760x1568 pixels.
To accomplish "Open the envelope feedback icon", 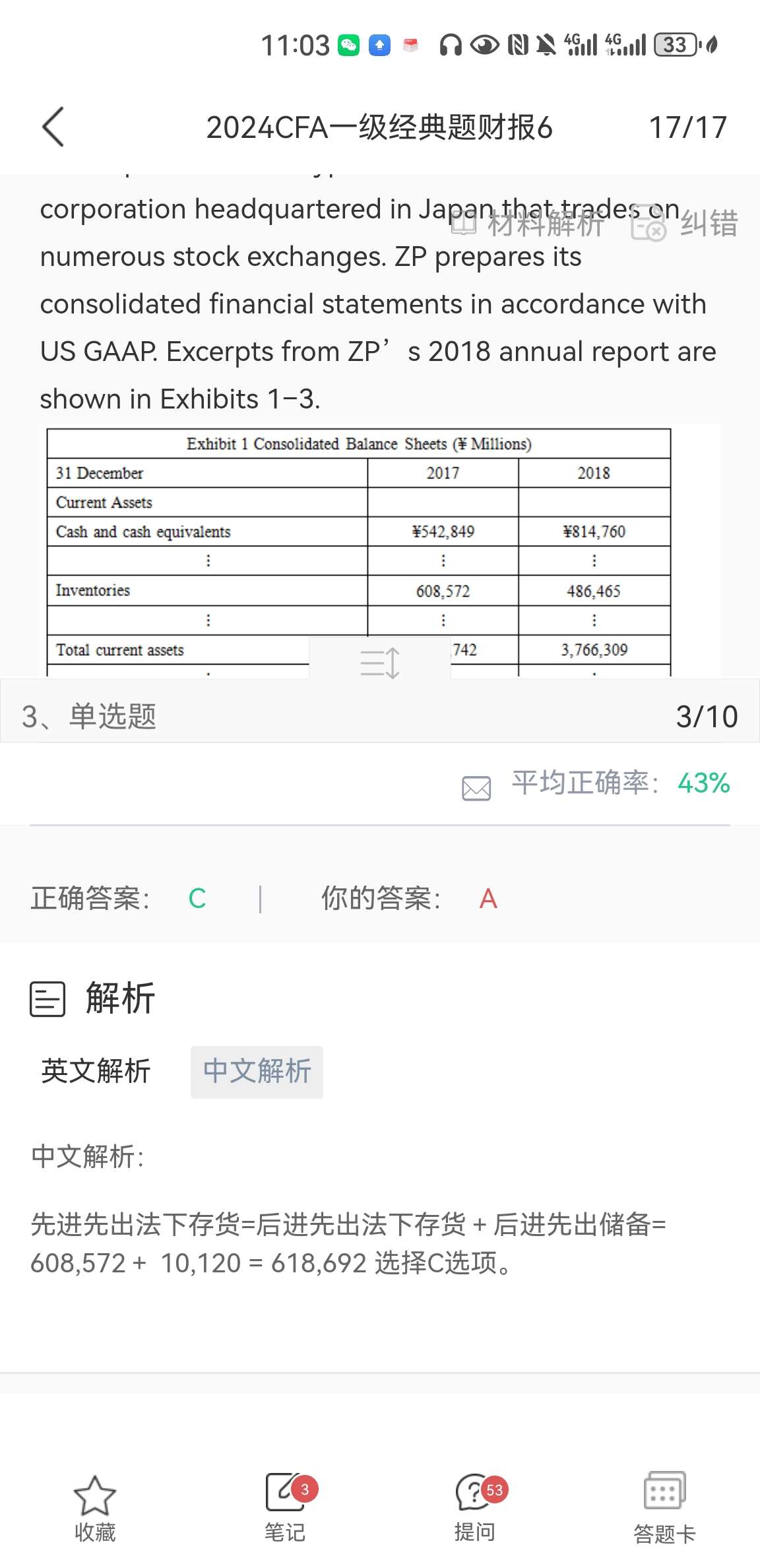I will 476,787.
